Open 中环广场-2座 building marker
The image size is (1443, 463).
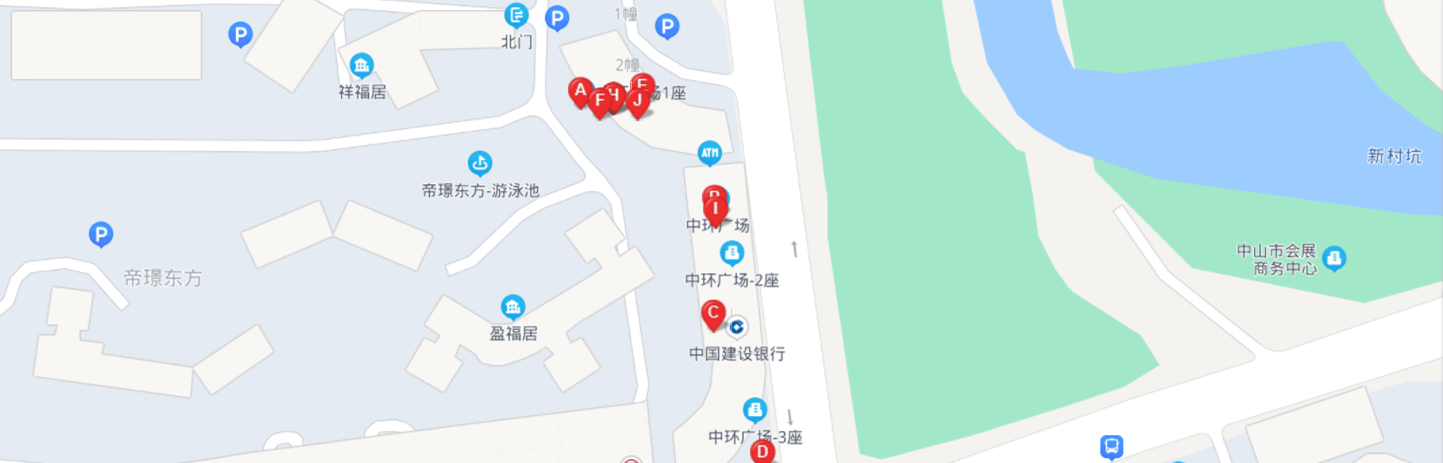732,253
